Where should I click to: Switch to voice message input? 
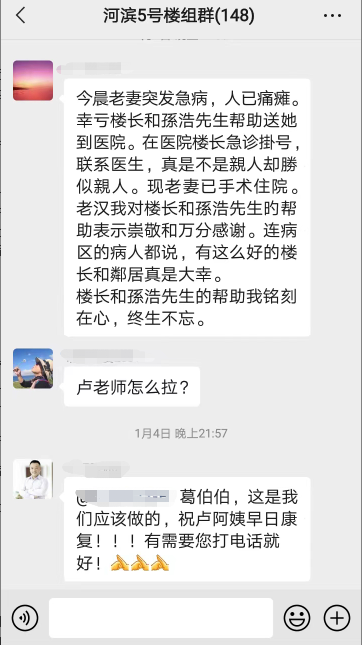coord(25,617)
